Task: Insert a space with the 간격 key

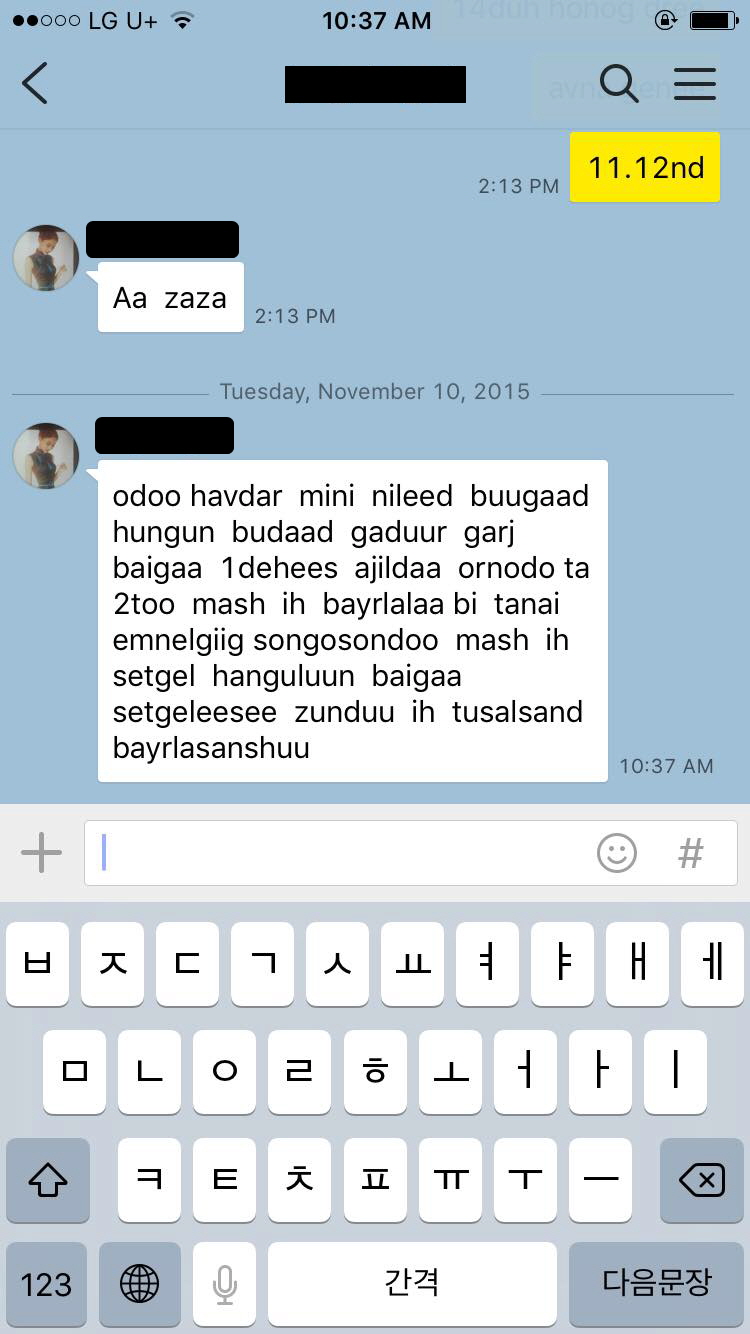Action: (x=411, y=1284)
